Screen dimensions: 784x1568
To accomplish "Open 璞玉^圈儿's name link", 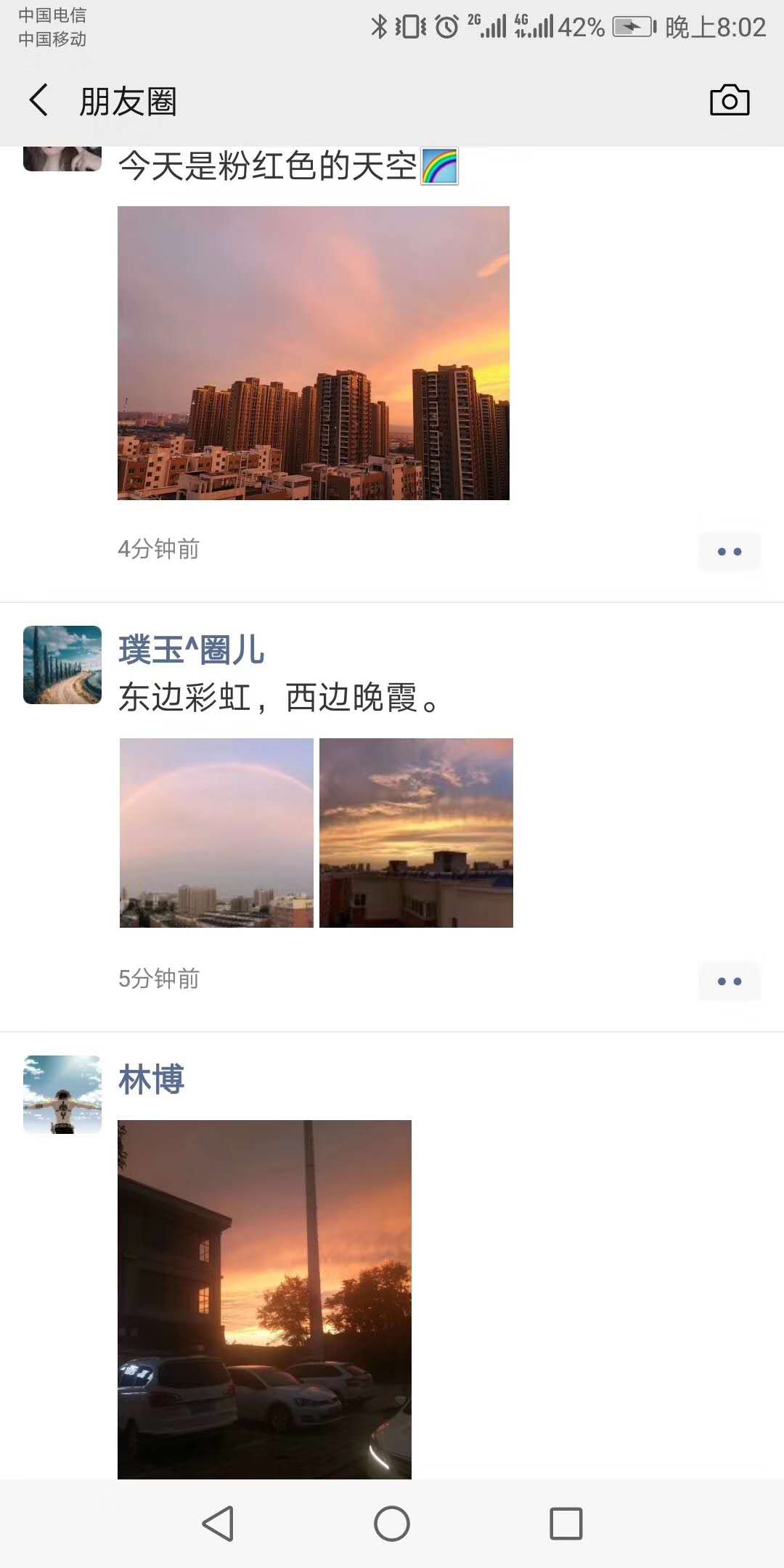I will (x=192, y=650).
